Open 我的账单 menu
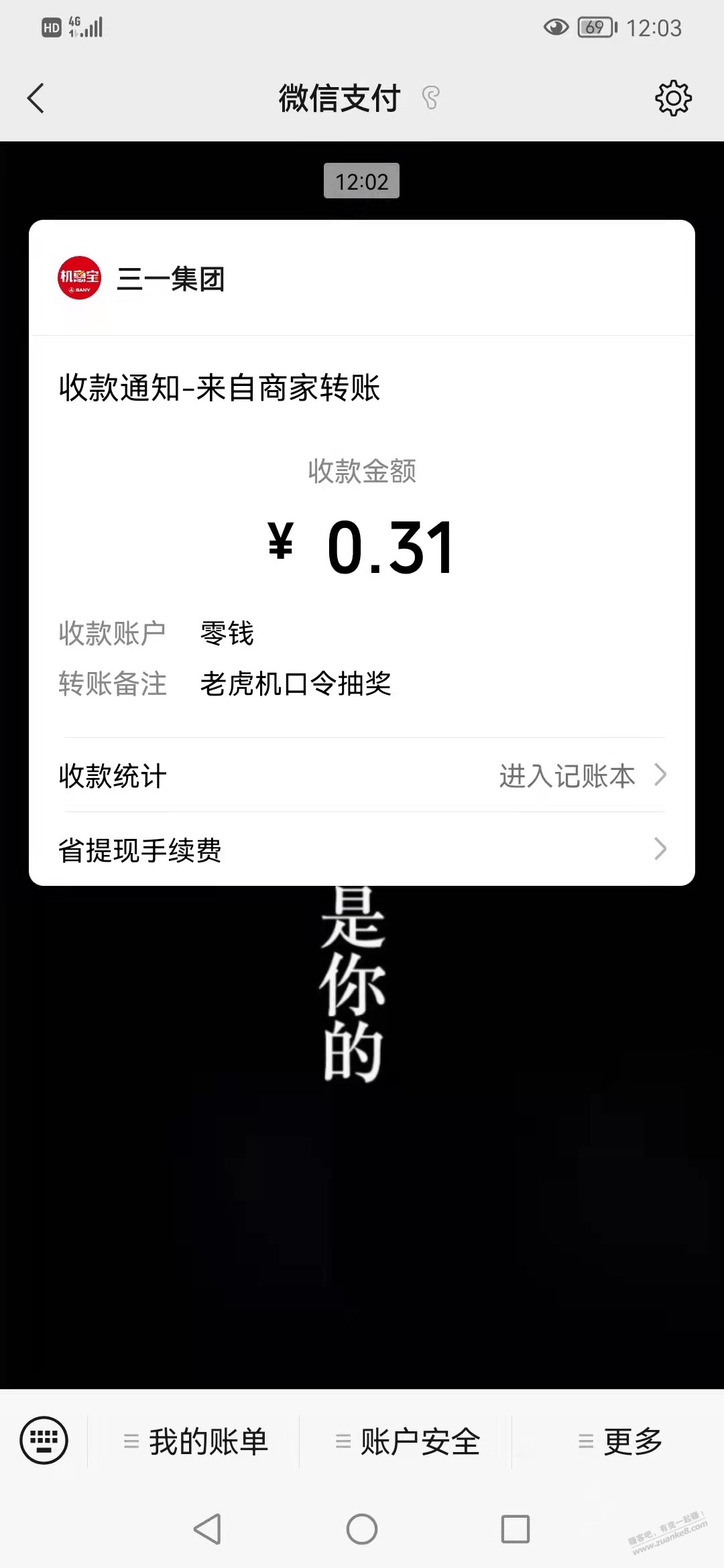Screen dimensions: 724x1568 tap(196, 1441)
